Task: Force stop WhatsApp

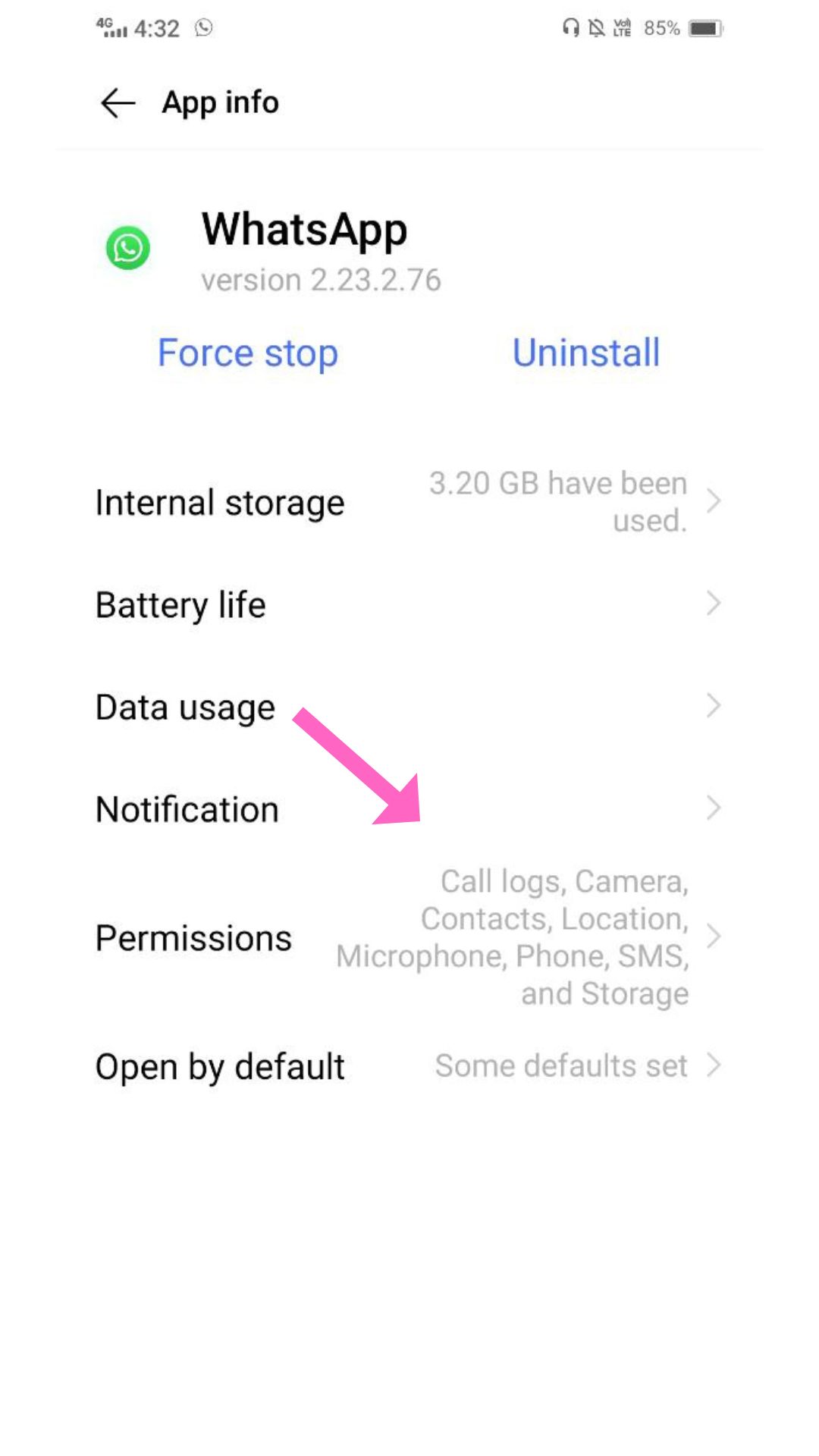Action: point(247,353)
